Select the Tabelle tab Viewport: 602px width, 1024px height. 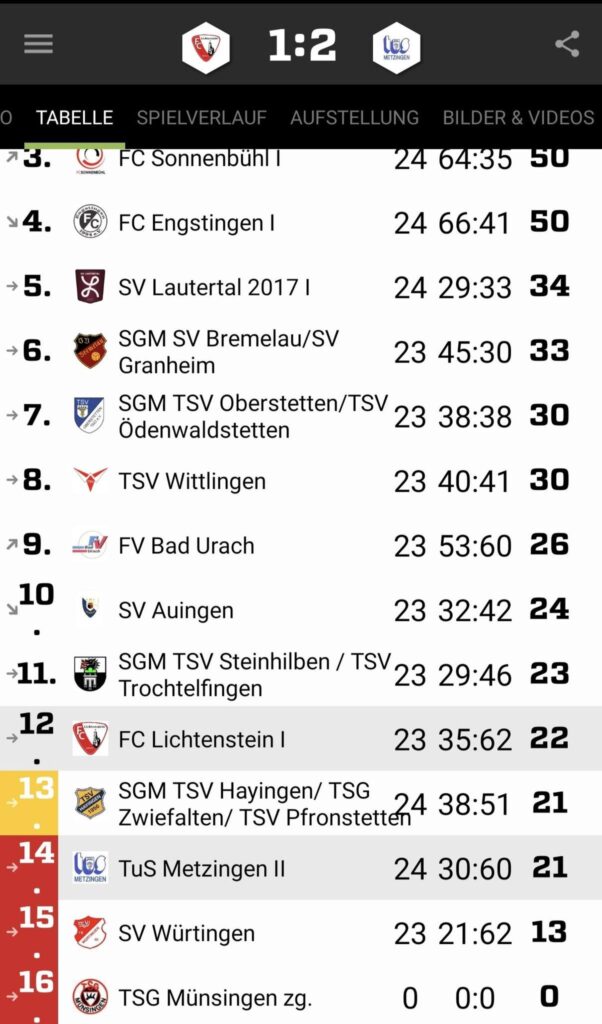(x=74, y=118)
